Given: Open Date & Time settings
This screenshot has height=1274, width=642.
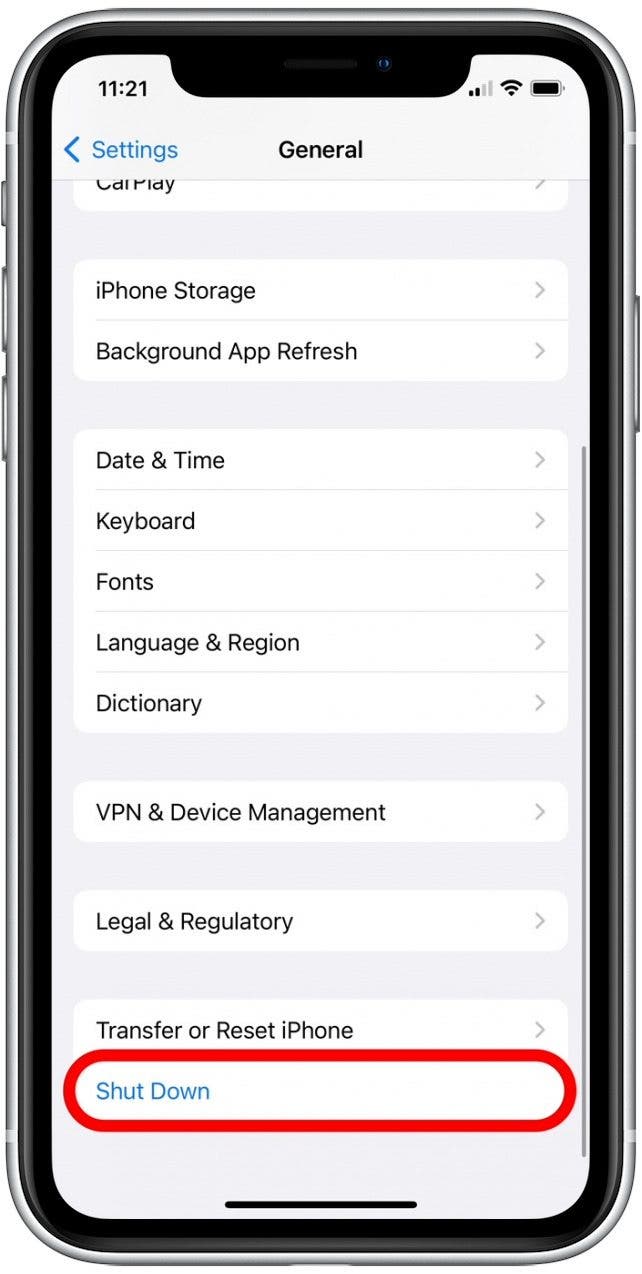Looking at the screenshot, I should [320, 461].
